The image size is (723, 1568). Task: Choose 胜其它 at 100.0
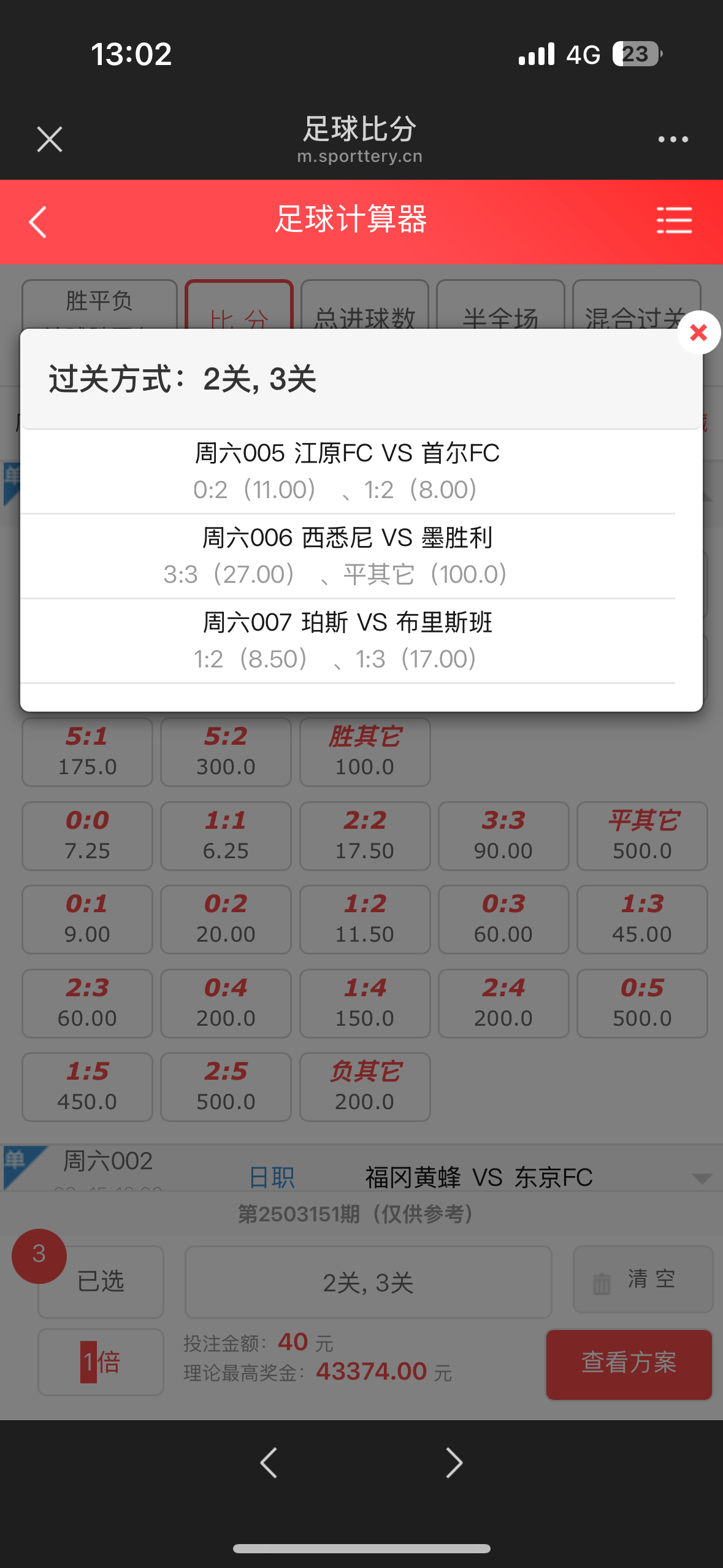tap(365, 751)
